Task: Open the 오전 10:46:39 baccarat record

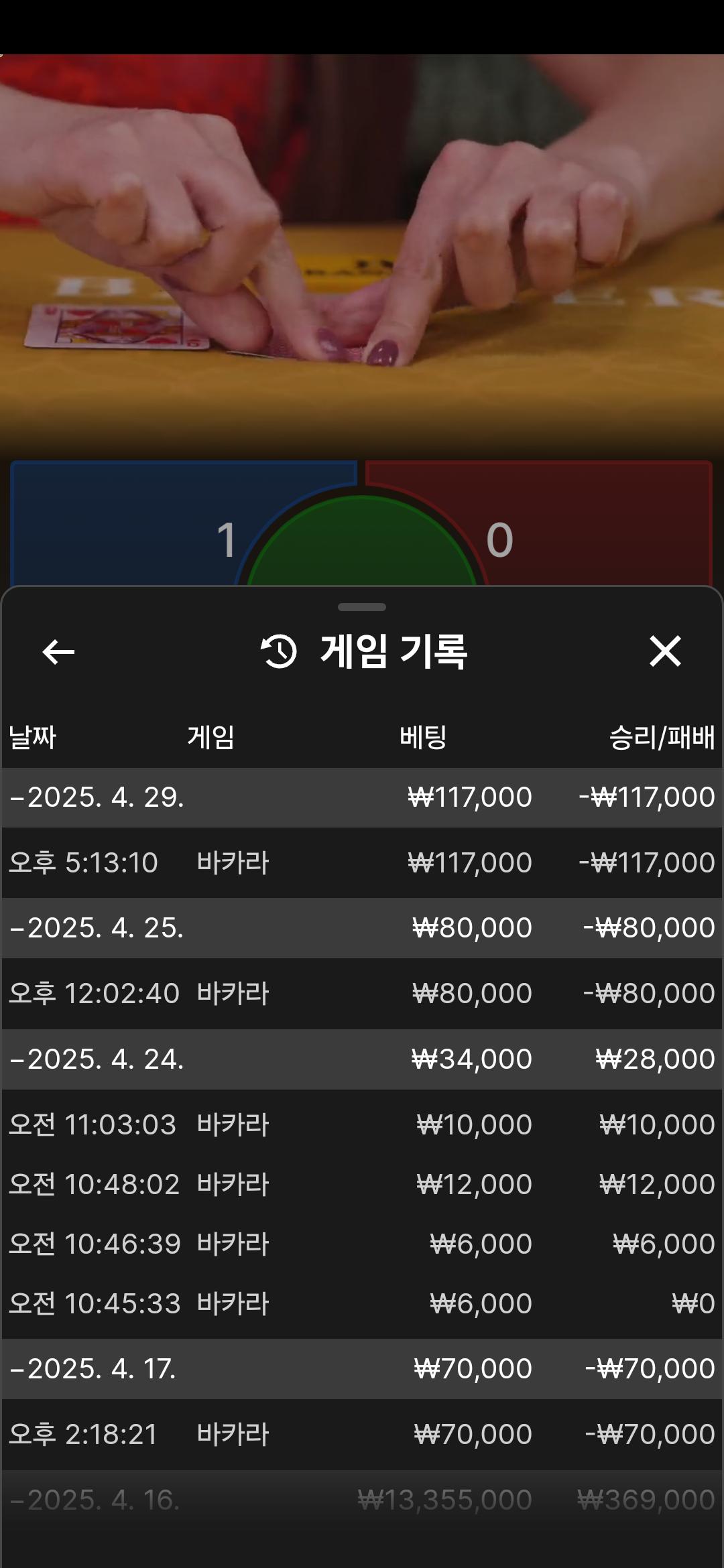Action: (x=362, y=1244)
